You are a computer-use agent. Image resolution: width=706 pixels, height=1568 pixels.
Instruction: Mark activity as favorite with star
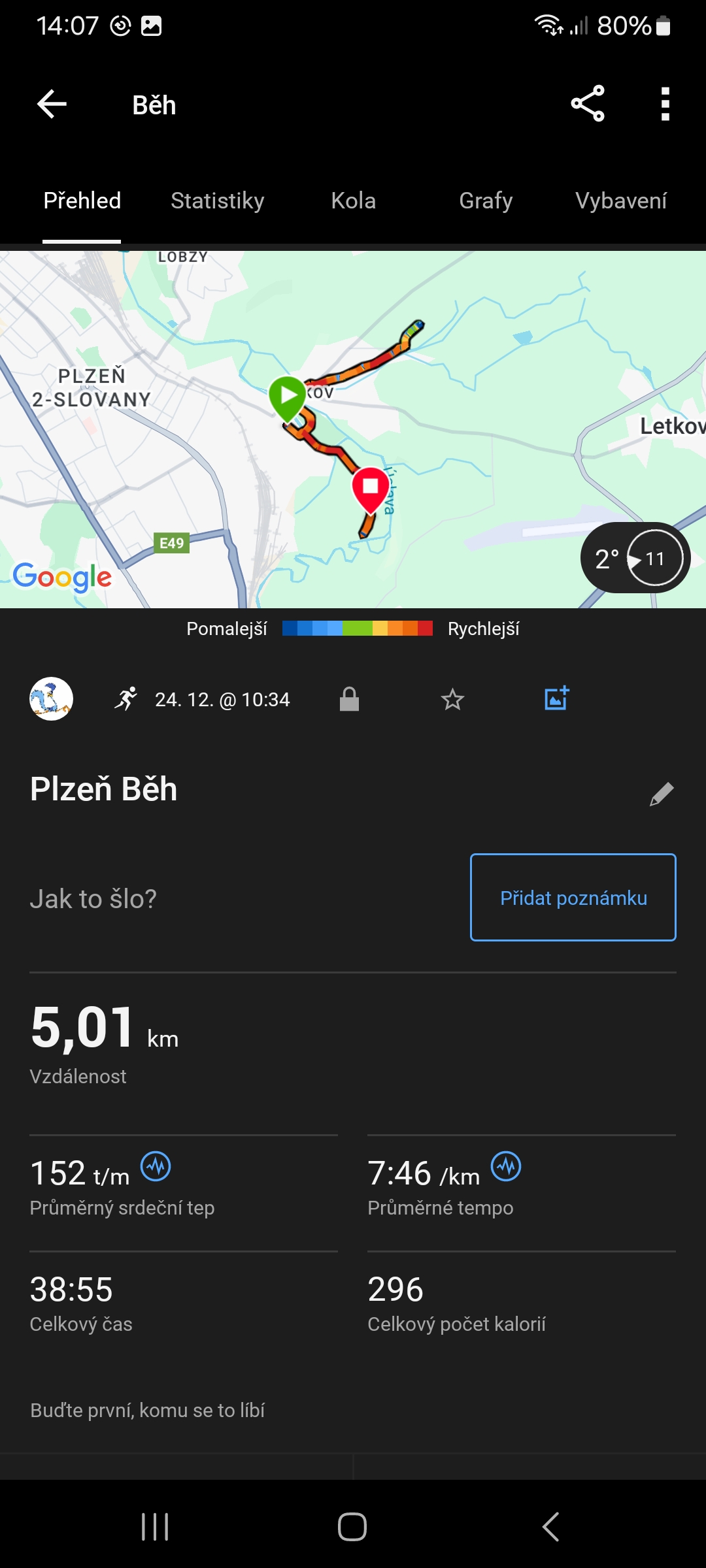[452, 700]
